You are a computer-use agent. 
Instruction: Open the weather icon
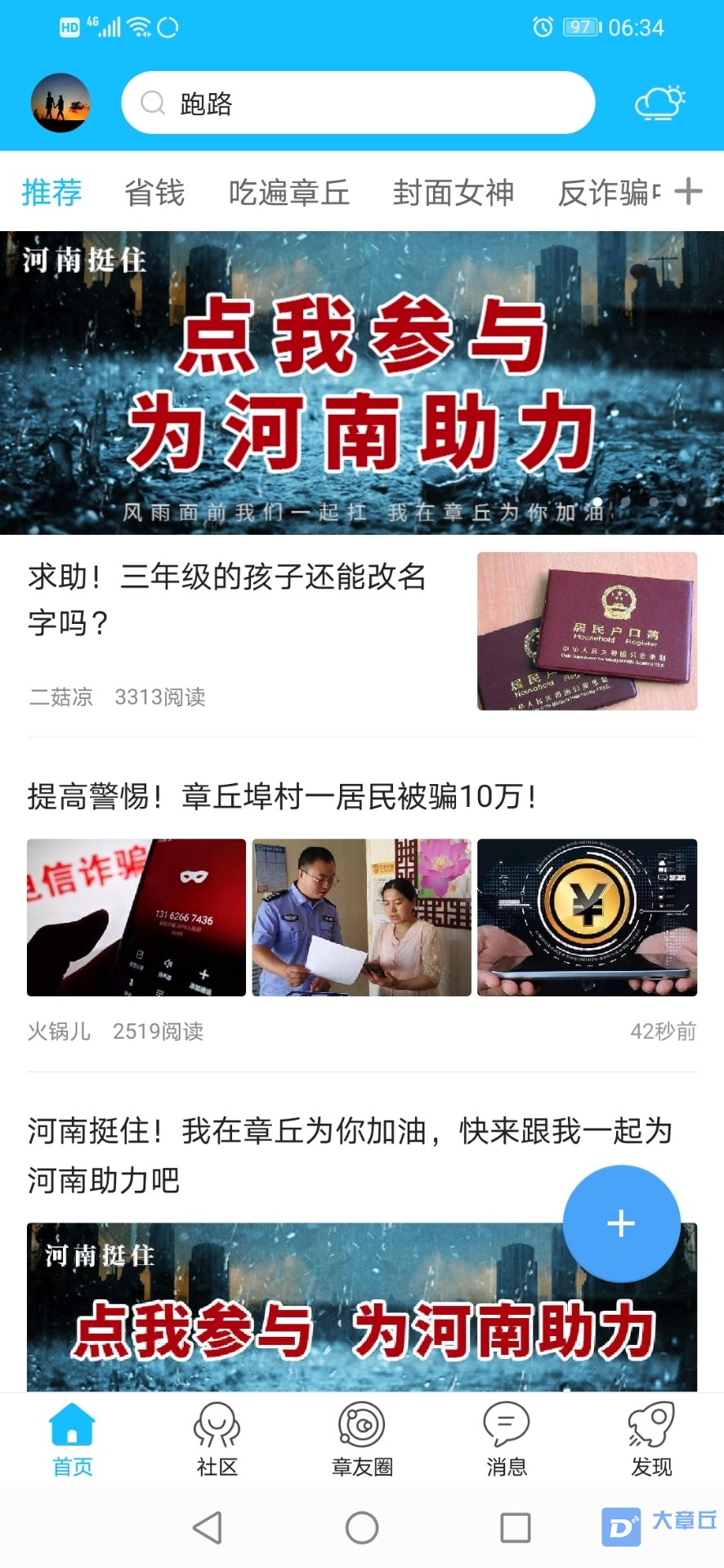659,103
